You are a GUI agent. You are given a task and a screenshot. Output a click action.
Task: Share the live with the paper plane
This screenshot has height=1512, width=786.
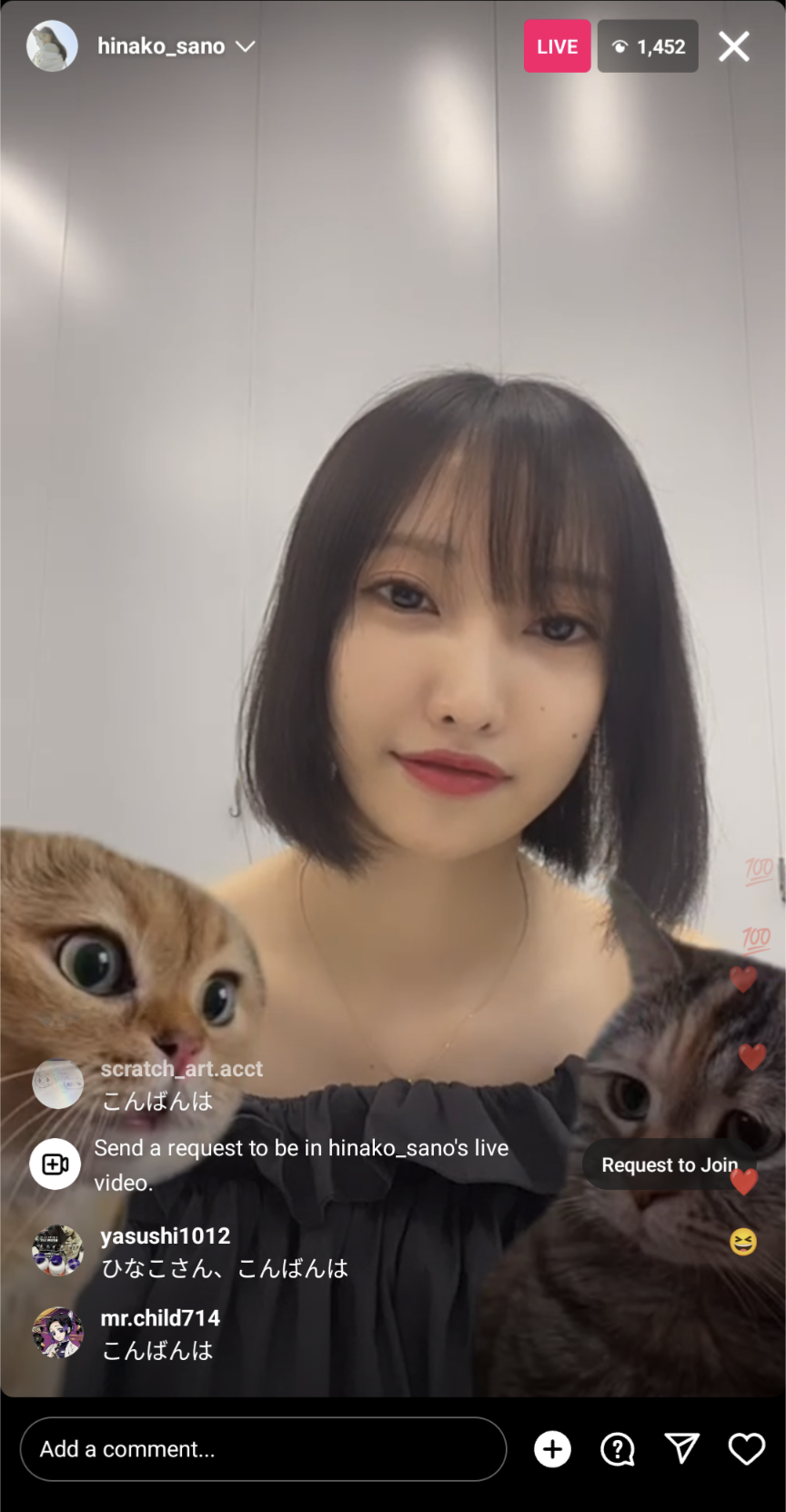point(682,1448)
